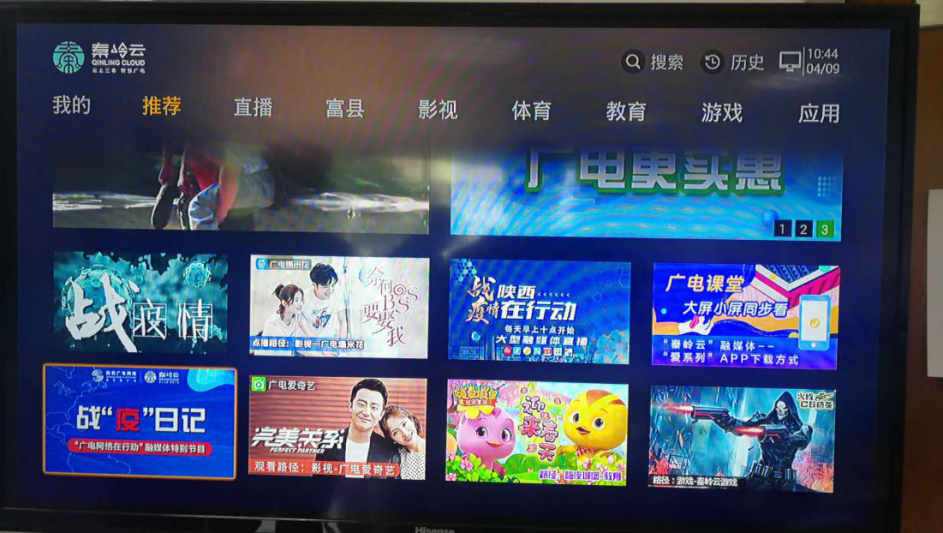Open the 战"疫"日记 special program tile
This screenshot has height=533, width=943.
click(140, 421)
